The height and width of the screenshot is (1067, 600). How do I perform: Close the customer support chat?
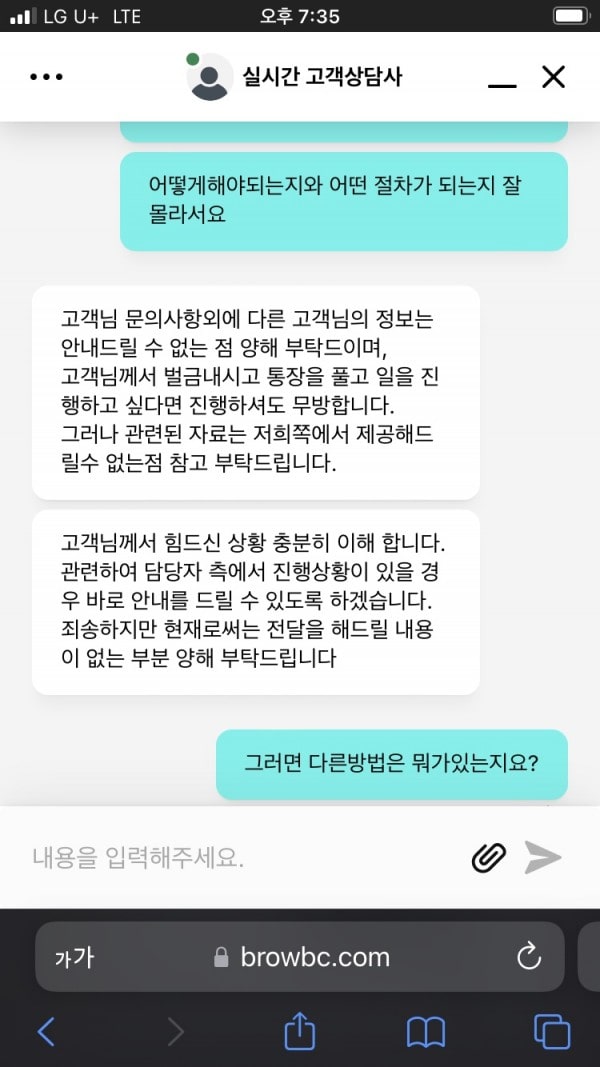pos(553,77)
